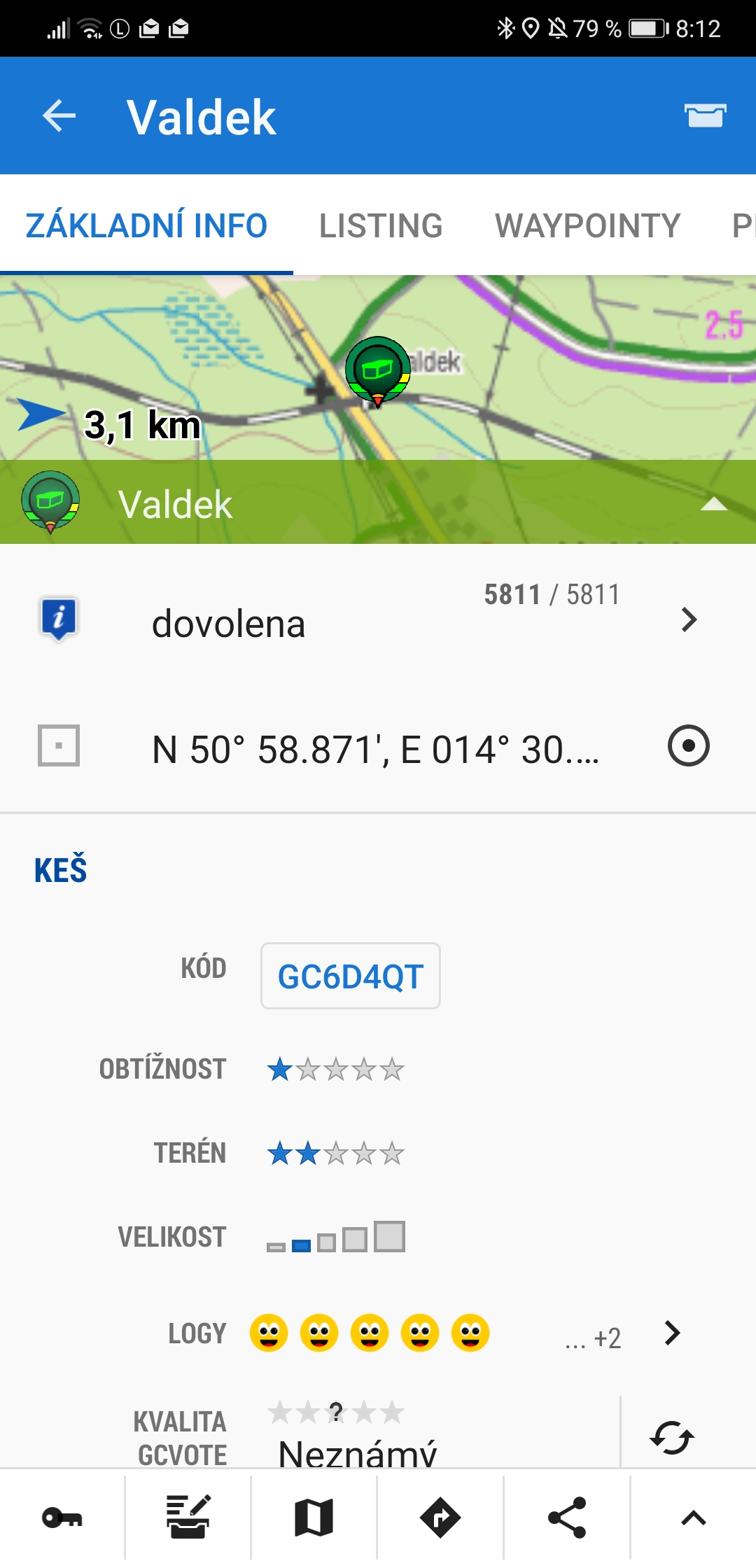Refresh the GCVote quality rating
The height and width of the screenshot is (1568, 756).
tap(671, 1438)
